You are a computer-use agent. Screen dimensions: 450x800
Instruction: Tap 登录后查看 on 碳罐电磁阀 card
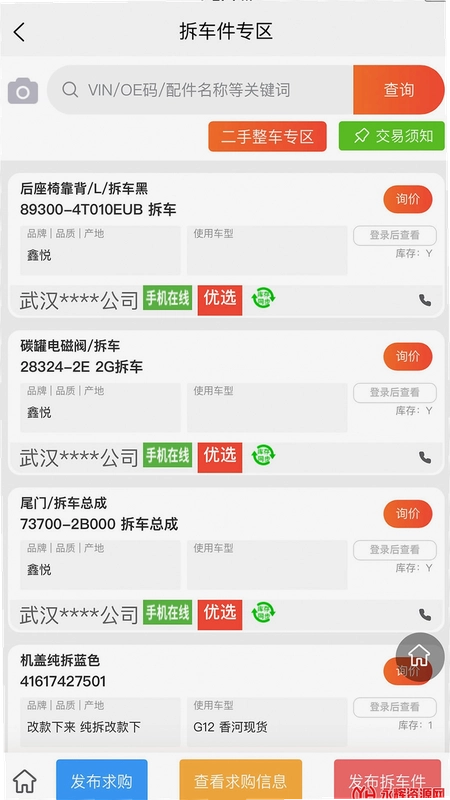click(395, 392)
